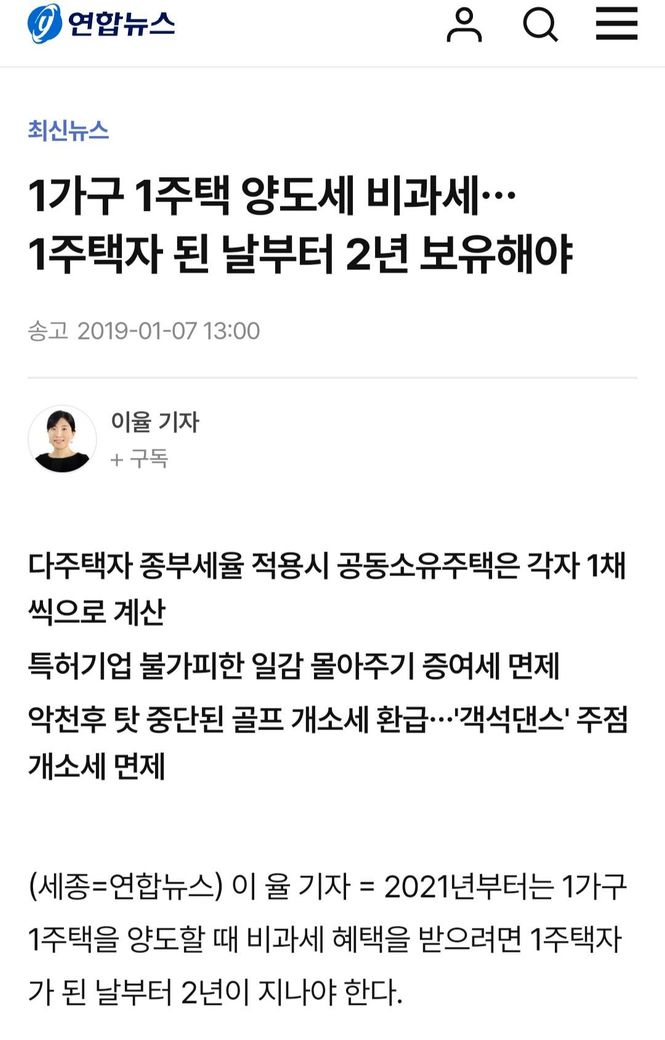The height and width of the screenshot is (1040, 665).
Task: Open the user account icon
Action: [x=464, y=24]
